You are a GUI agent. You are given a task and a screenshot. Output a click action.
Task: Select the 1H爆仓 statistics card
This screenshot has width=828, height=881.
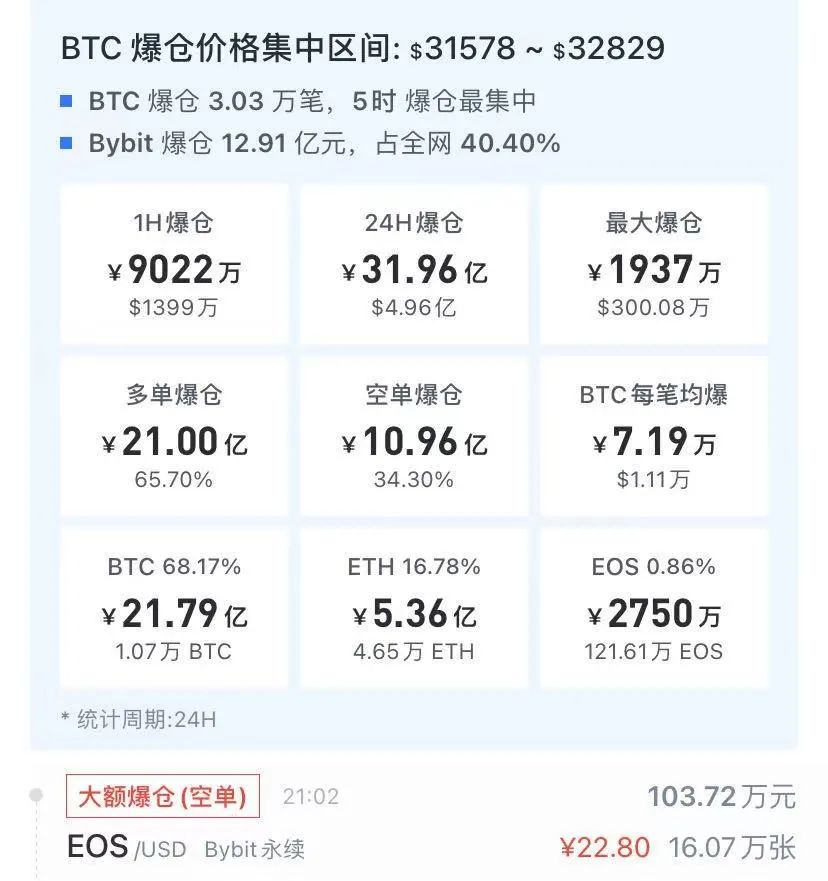click(174, 264)
